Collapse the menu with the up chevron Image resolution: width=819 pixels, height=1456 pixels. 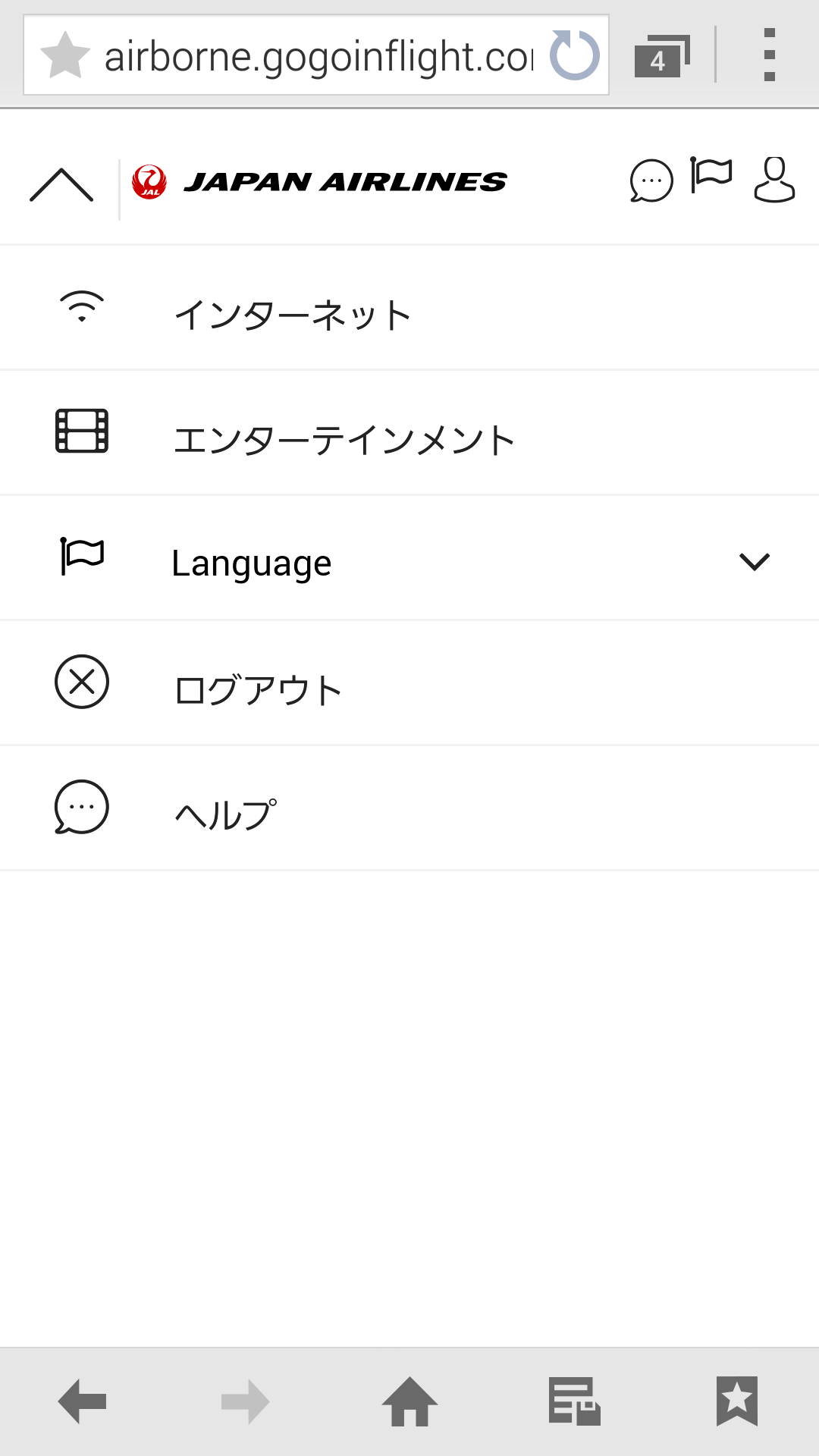point(61,184)
